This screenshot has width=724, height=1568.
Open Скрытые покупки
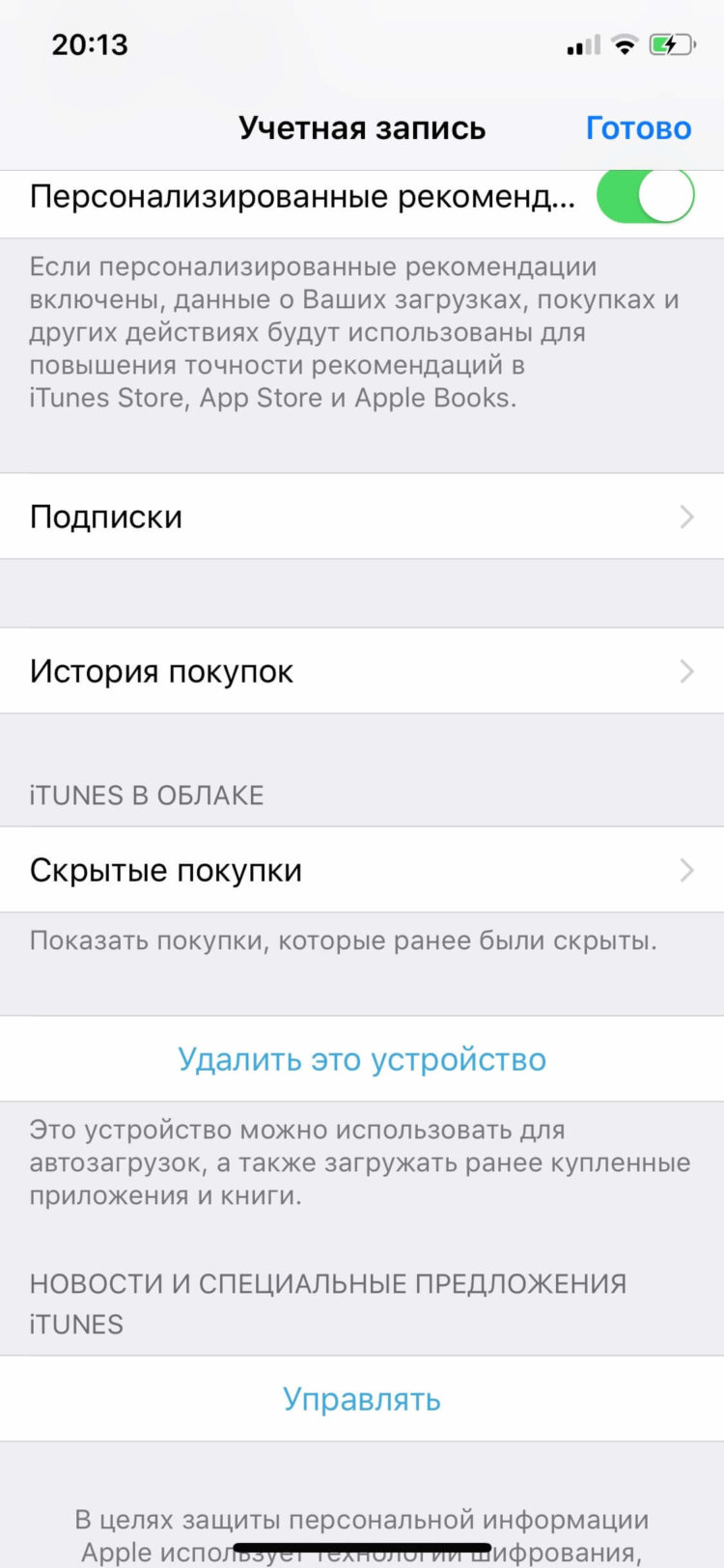362,870
